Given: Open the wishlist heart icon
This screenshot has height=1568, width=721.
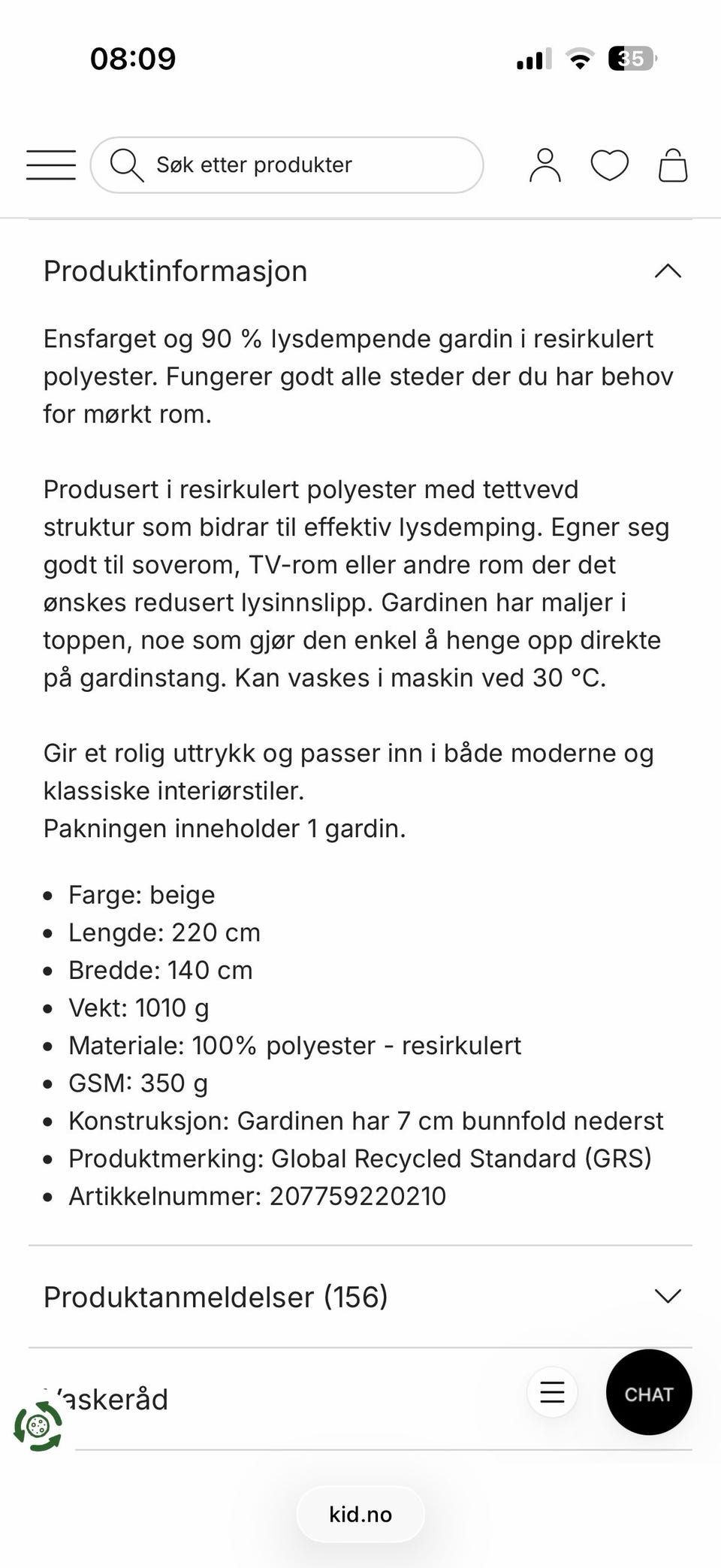Looking at the screenshot, I should (610, 165).
